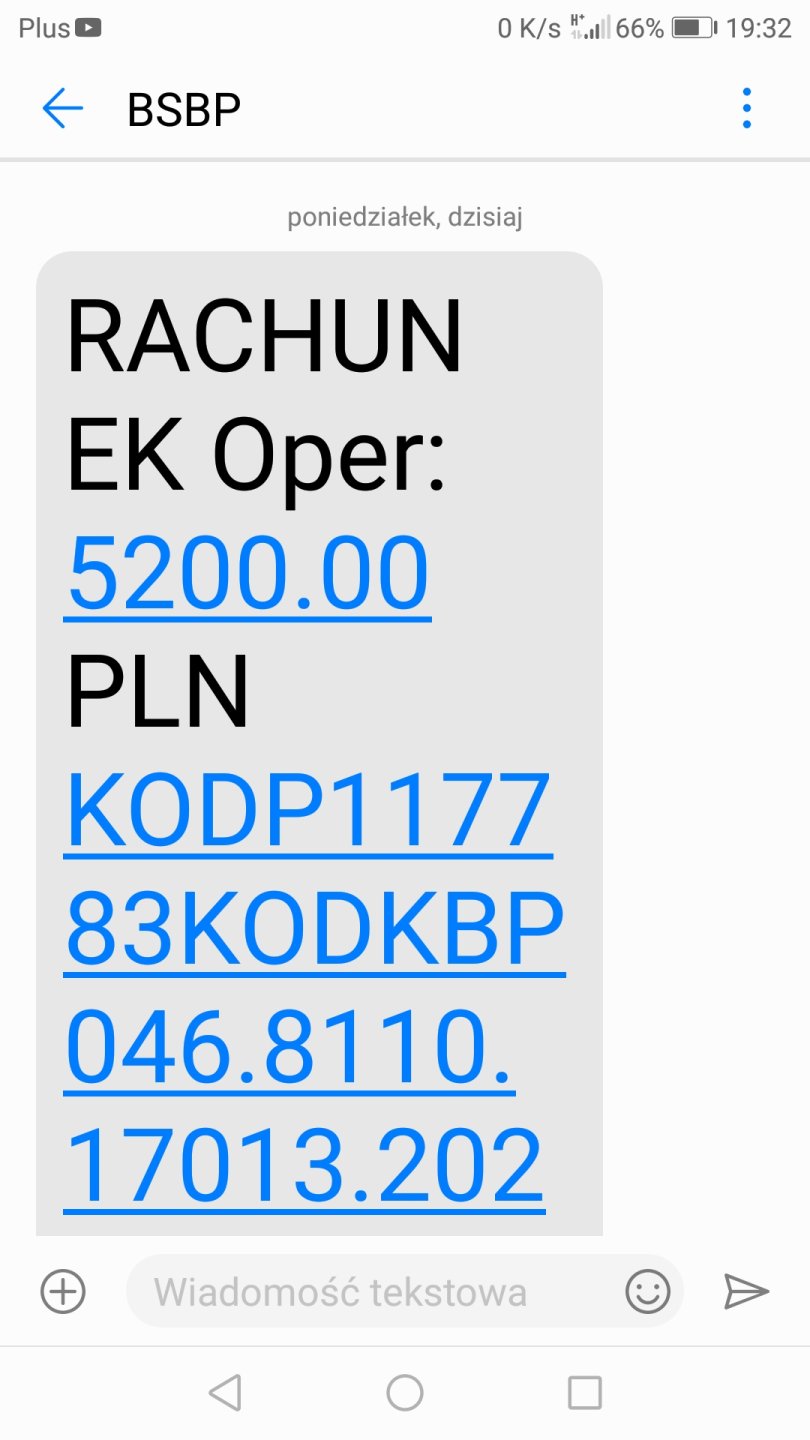Open recent apps from navigation bar
This screenshot has width=810, height=1440.
click(x=584, y=1392)
